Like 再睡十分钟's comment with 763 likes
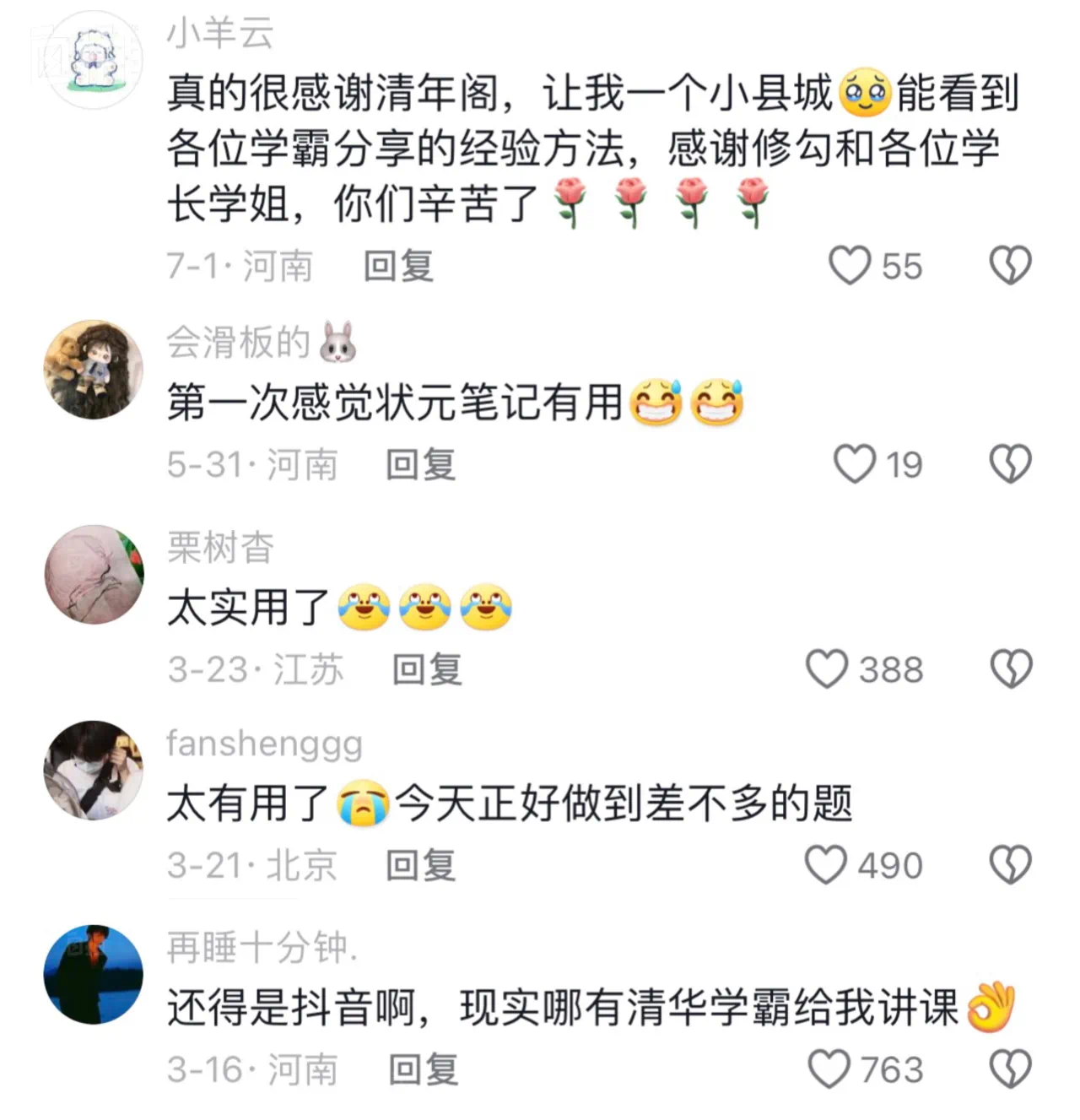 tap(829, 1069)
